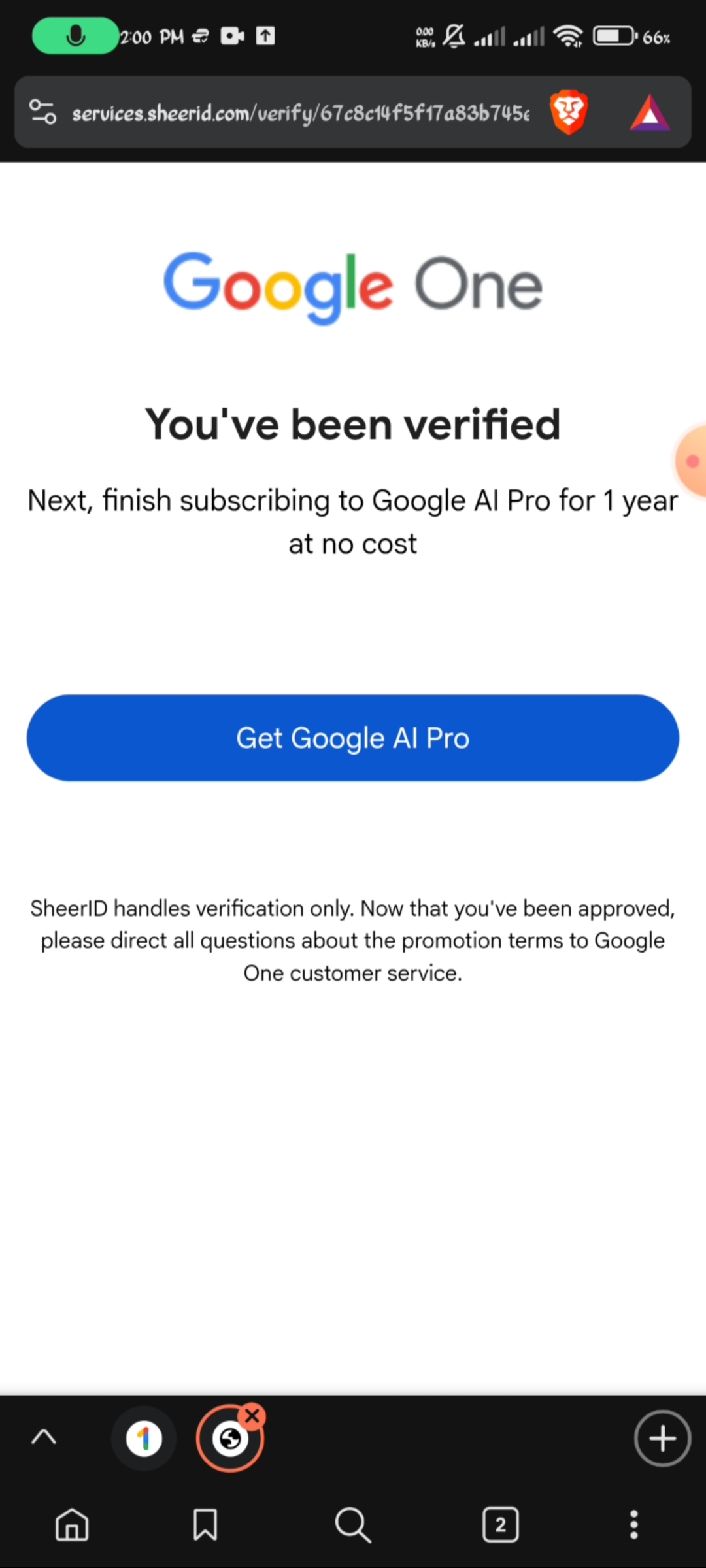This screenshot has height=1568, width=706.
Task: Open search from the bottom toolbar
Action: [x=353, y=1525]
